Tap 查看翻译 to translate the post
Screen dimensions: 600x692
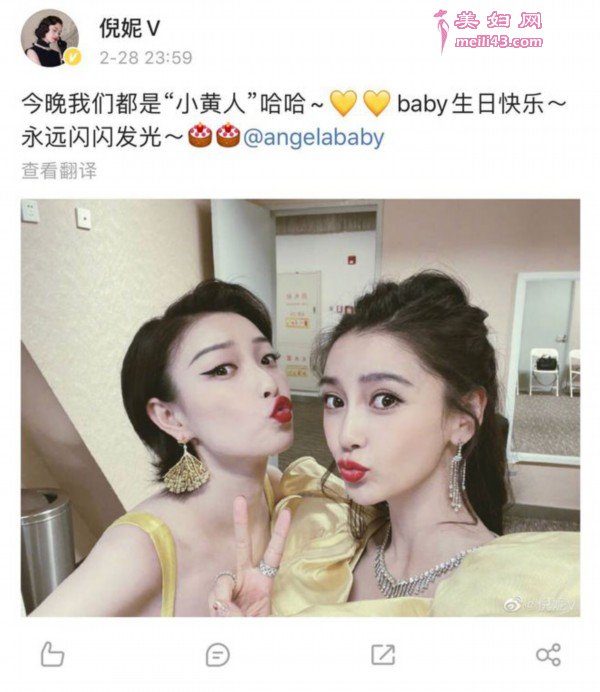(x=60, y=170)
